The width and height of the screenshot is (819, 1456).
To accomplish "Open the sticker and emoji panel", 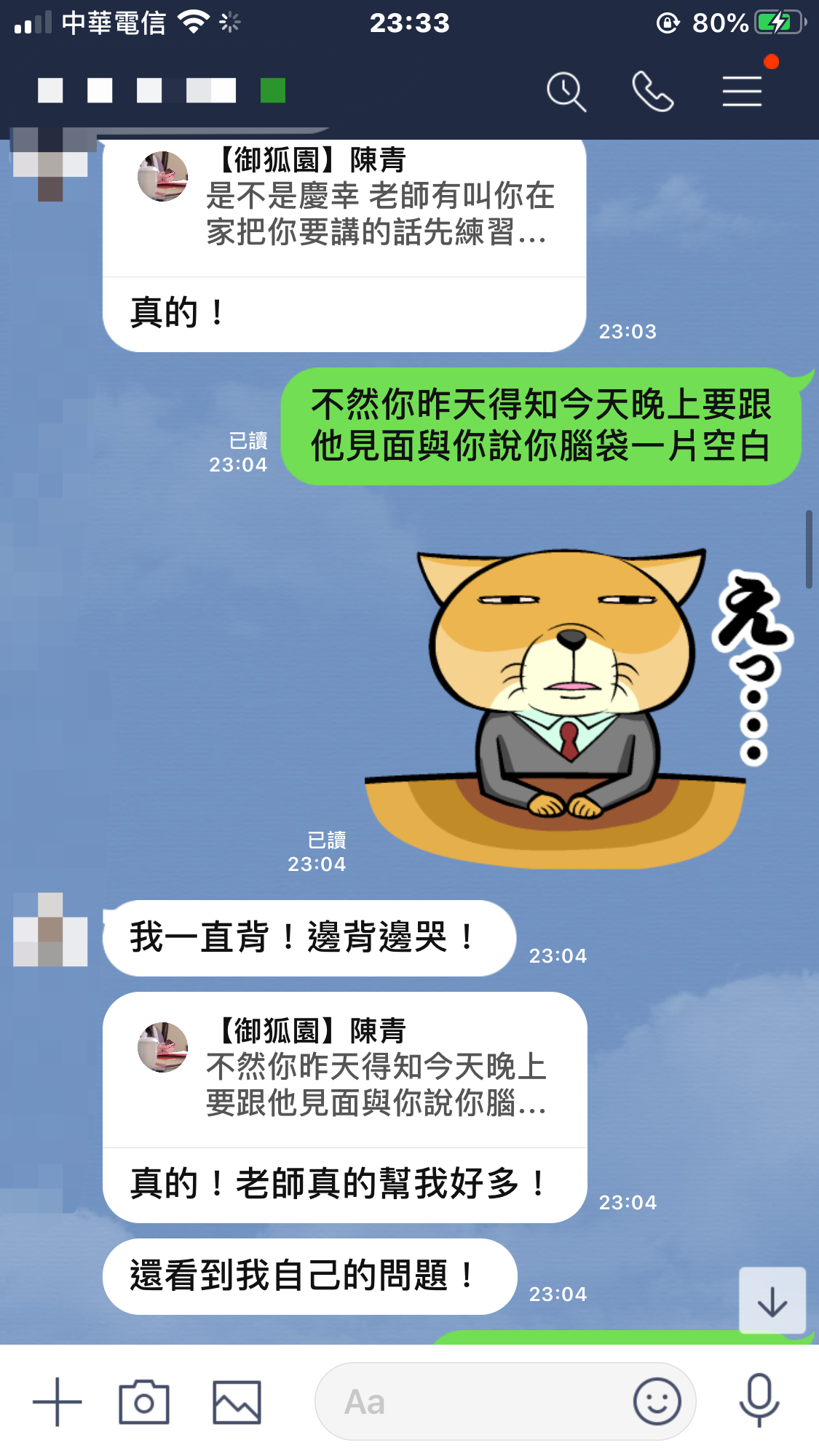I will click(657, 1401).
